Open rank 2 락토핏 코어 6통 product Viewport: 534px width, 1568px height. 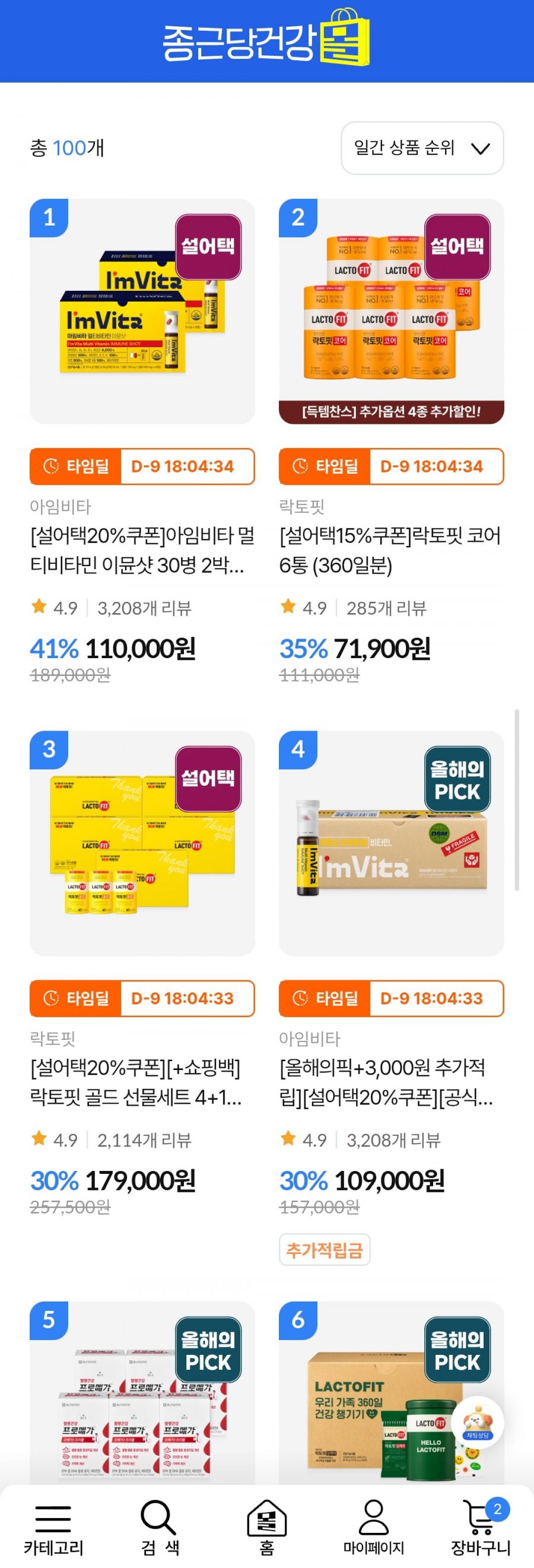(391, 312)
